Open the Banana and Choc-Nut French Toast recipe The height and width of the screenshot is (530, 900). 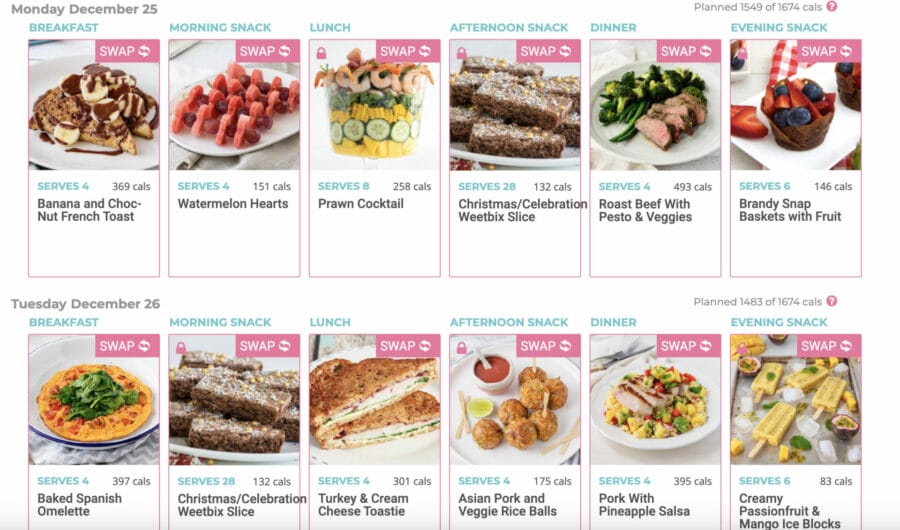click(x=89, y=209)
